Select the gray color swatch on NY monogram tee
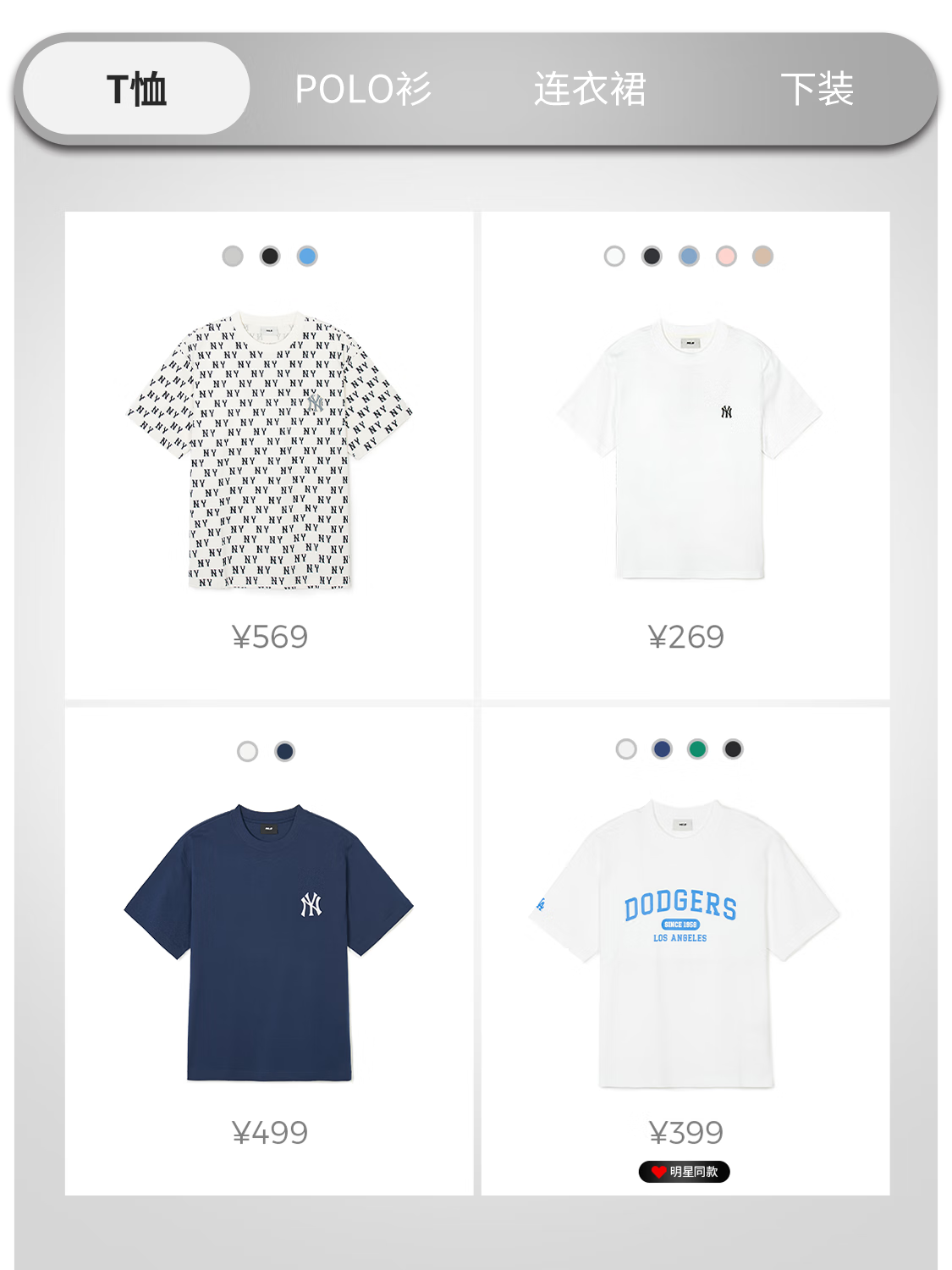 tap(231, 257)
